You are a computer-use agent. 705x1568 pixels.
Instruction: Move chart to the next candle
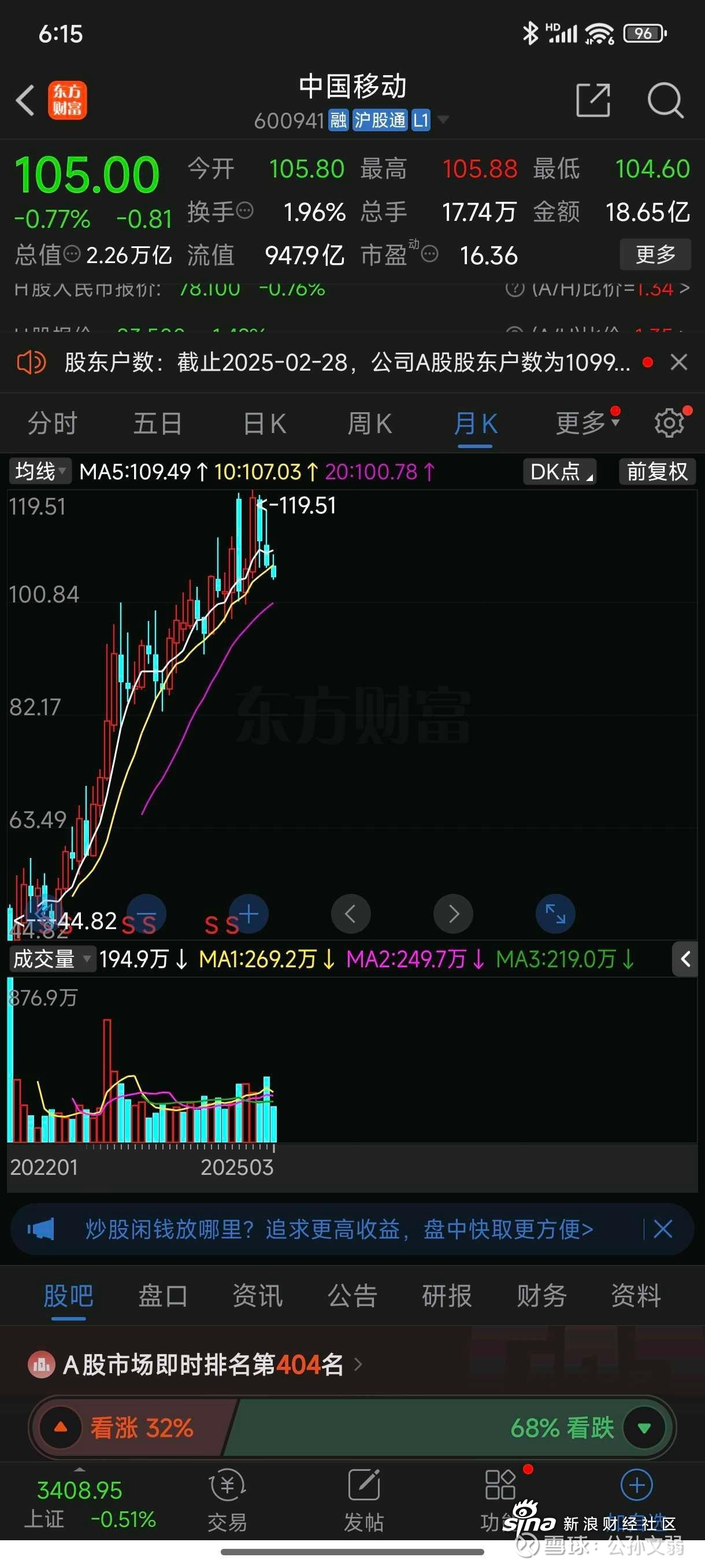click(x=453, y=914)
